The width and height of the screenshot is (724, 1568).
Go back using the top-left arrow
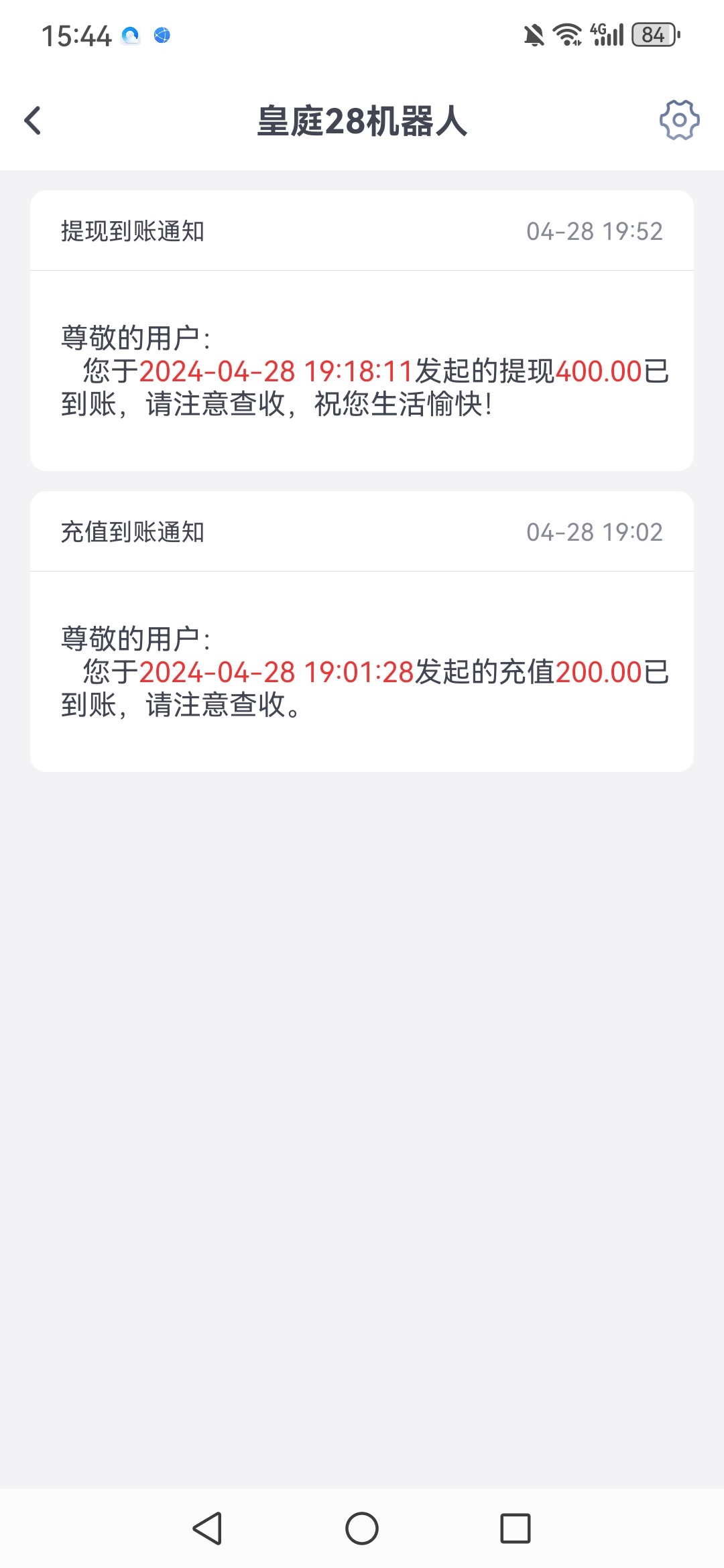tap(33, 121)
